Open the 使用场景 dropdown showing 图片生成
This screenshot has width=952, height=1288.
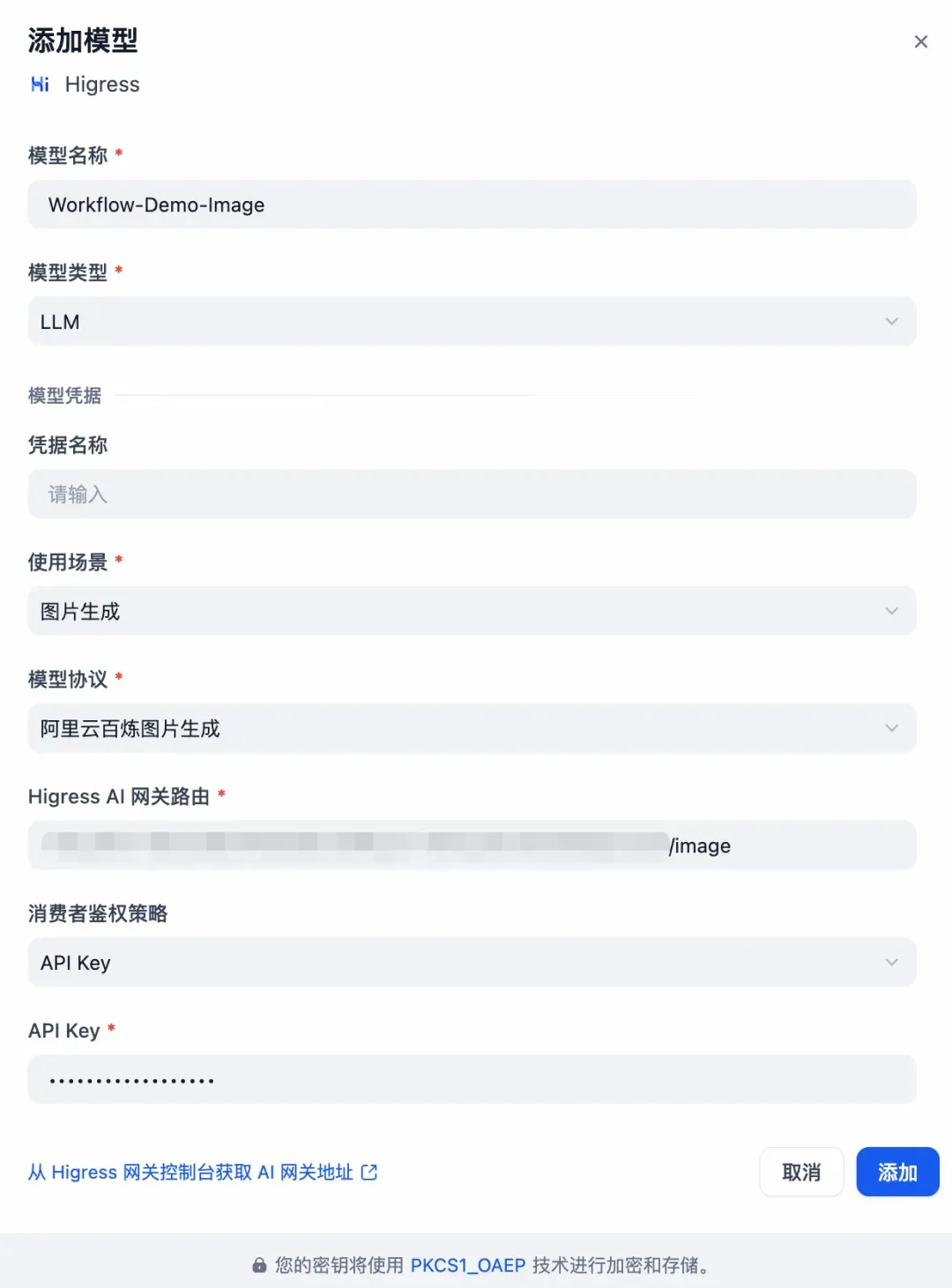click(472, 611)
